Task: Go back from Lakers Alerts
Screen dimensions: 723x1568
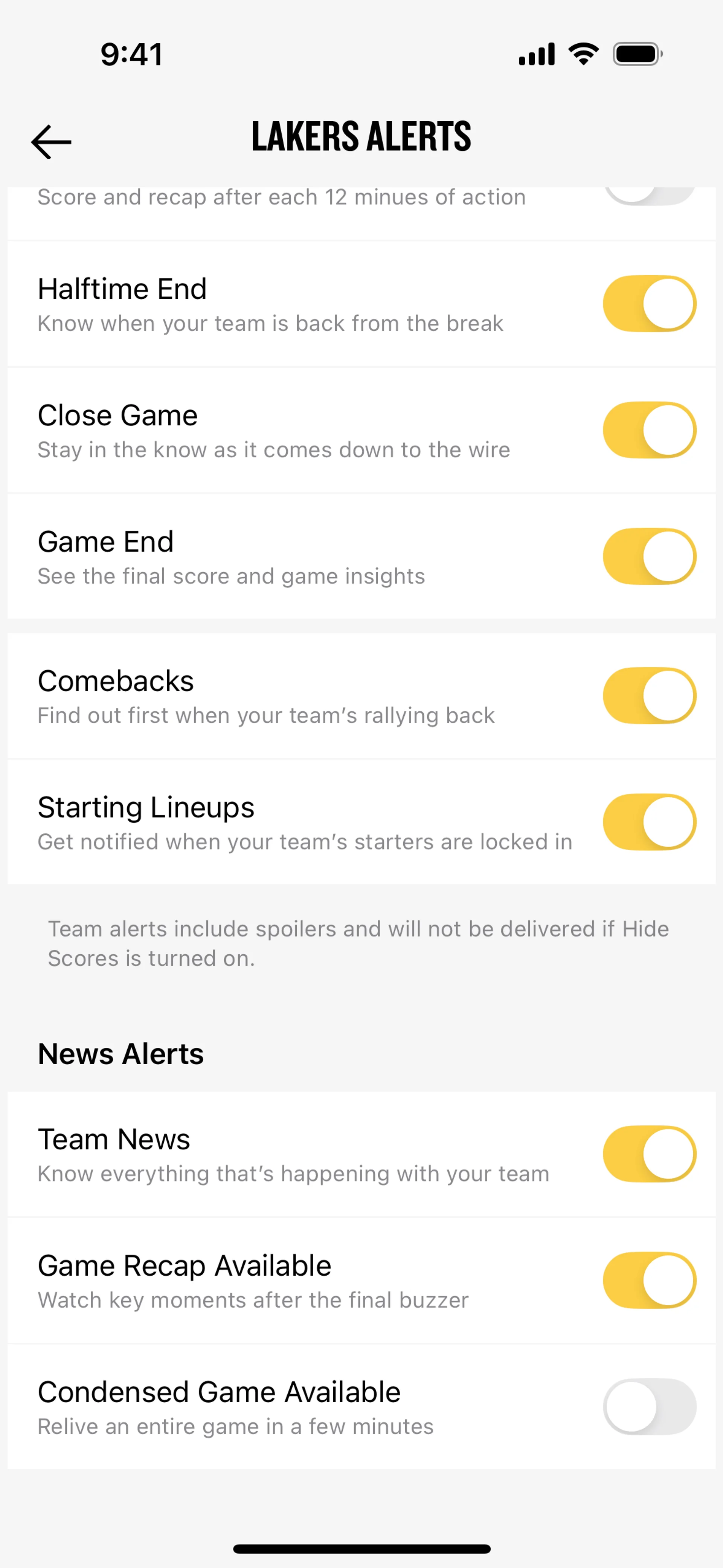Action: [x=51, y=142]
